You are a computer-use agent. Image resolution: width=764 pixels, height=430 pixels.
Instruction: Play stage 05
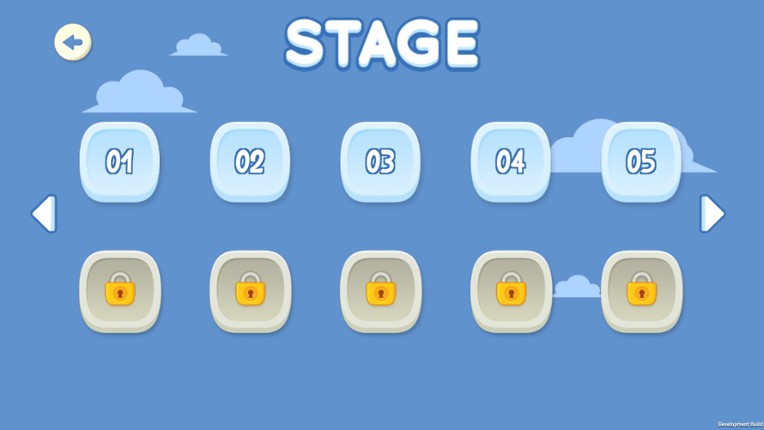pyautogui.click(x=641, y=162)
